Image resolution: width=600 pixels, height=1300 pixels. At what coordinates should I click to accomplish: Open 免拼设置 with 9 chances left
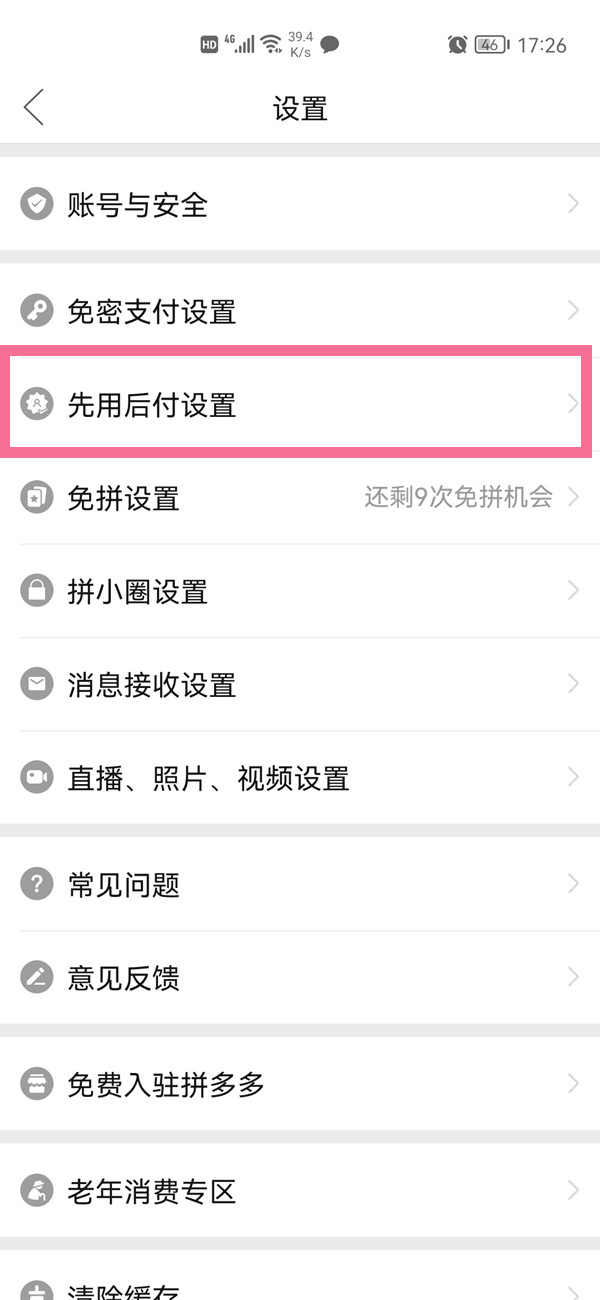click(x=300, y=497)
